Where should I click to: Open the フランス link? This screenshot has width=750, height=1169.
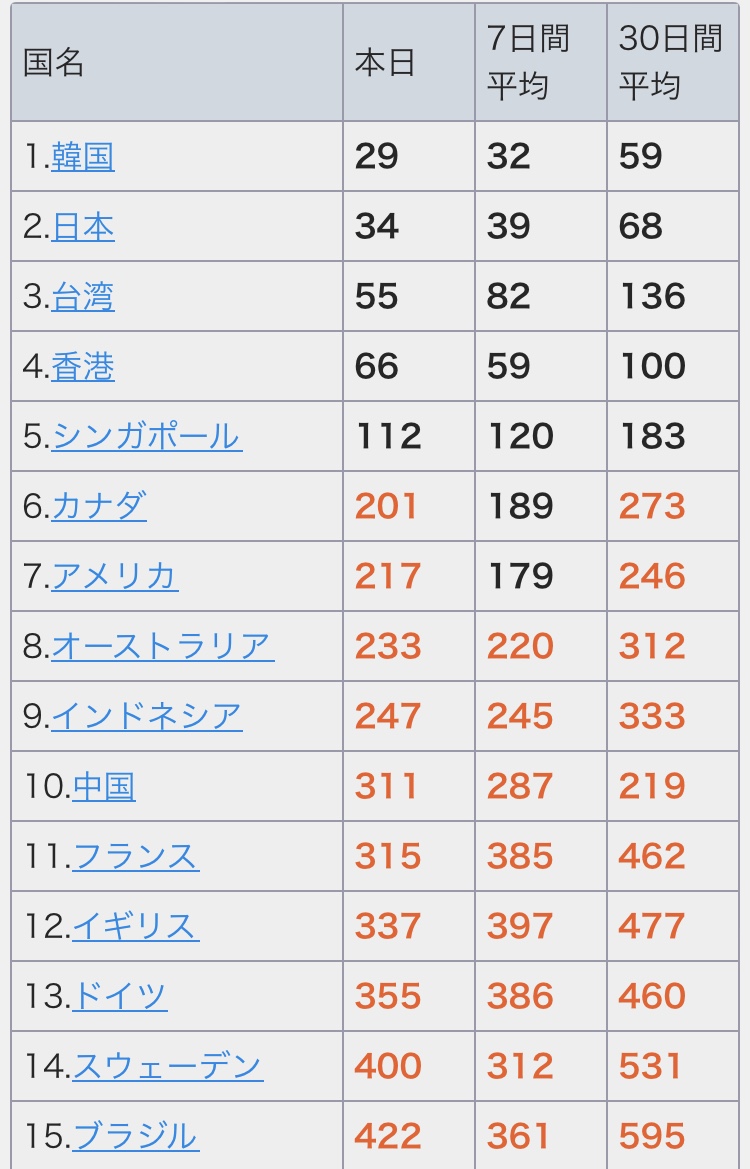pos(135,857)
